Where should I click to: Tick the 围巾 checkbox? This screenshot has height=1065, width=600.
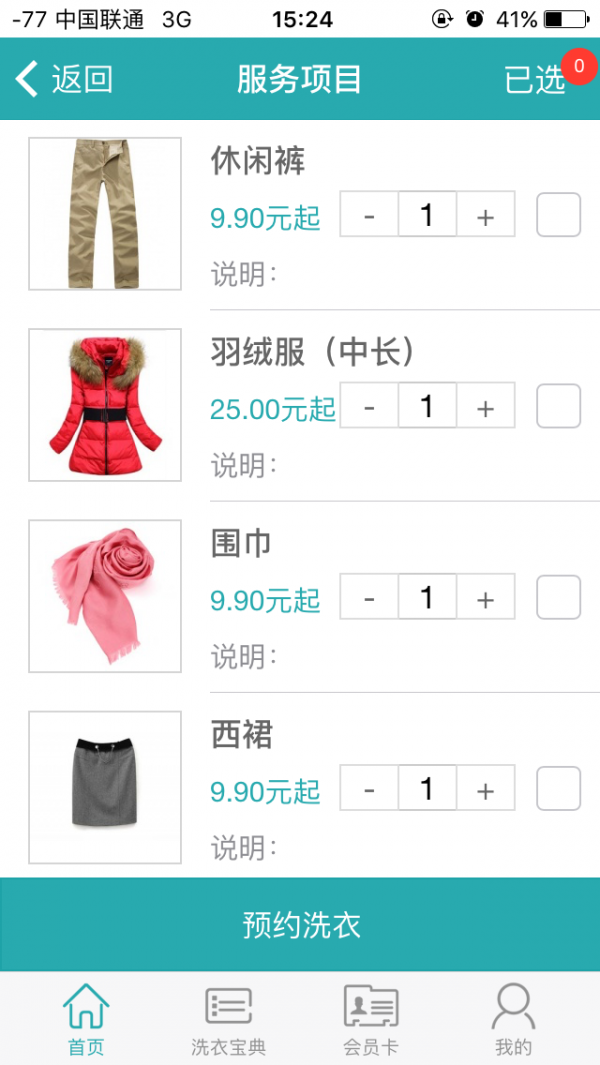[558, 598]
